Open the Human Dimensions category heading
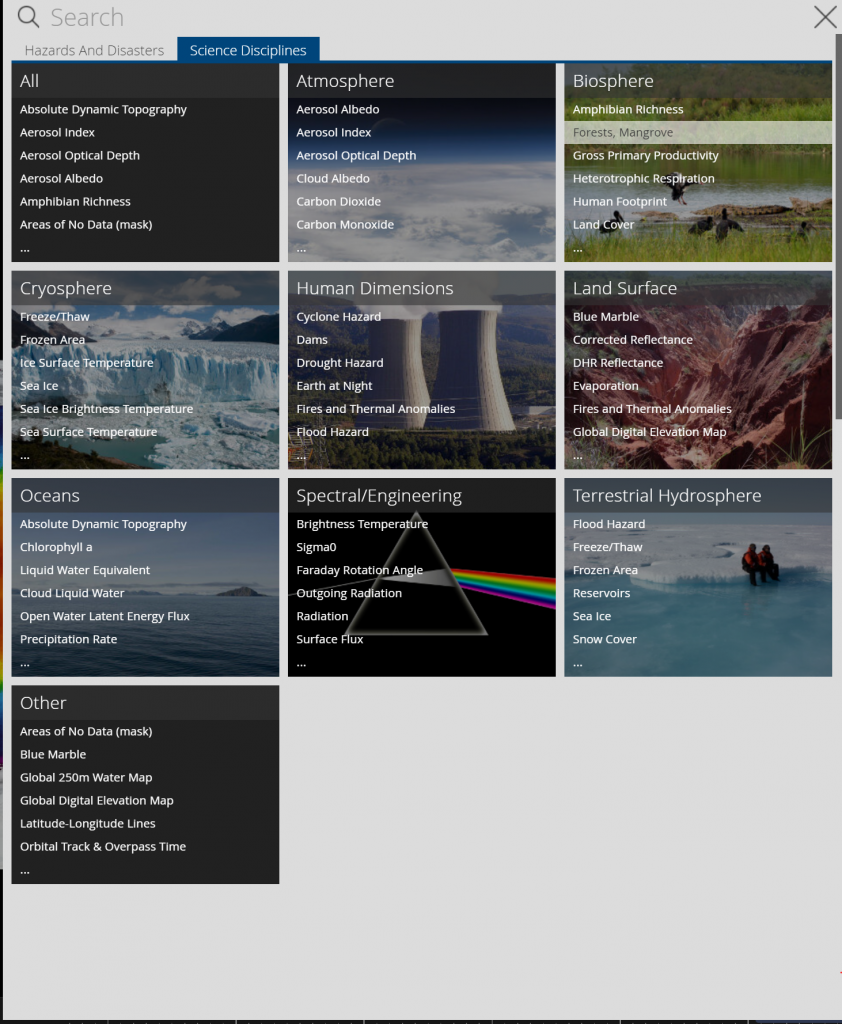This screenshot has width=842, height=1024. [x=375, y=288]
